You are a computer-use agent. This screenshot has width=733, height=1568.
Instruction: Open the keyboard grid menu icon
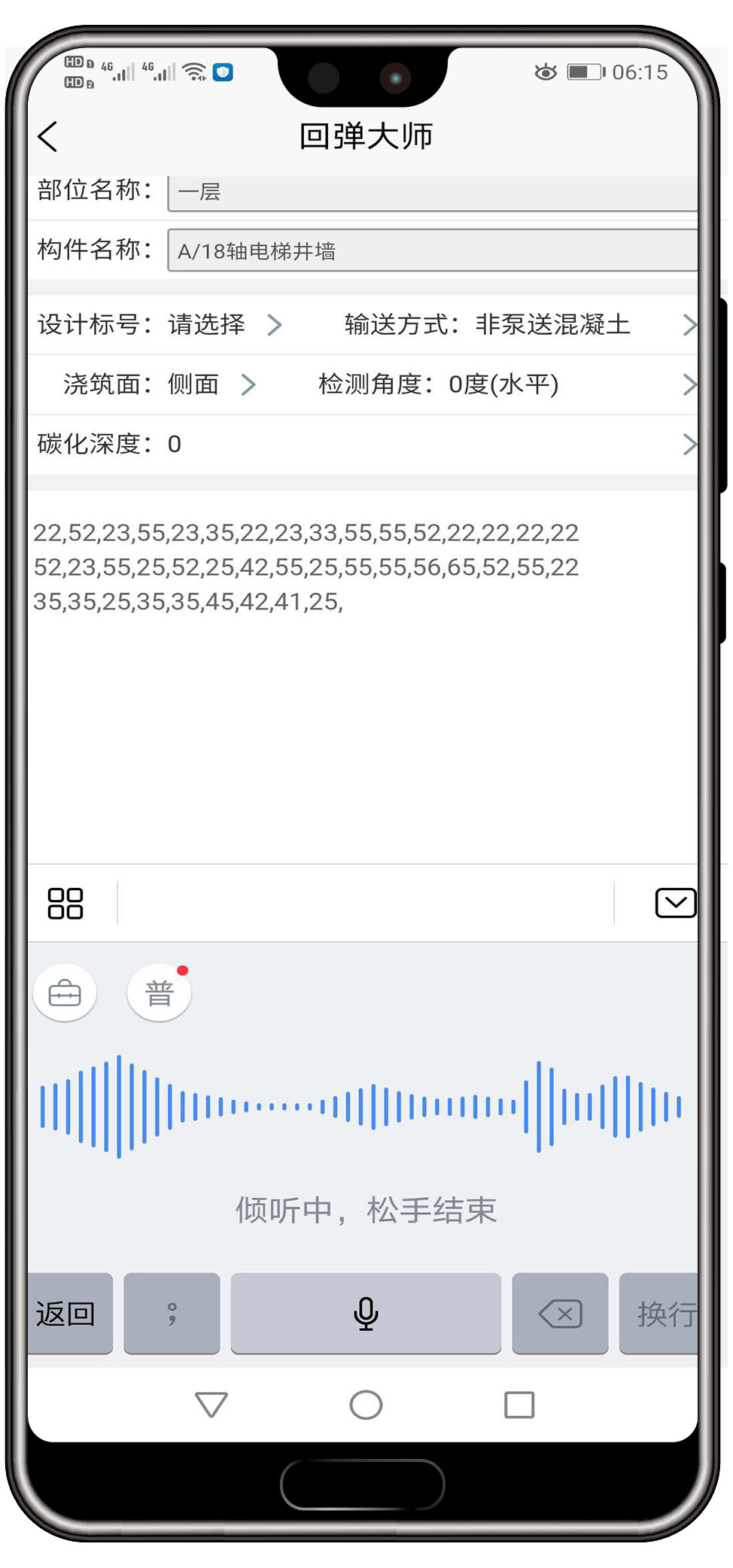tap(65, 904)
